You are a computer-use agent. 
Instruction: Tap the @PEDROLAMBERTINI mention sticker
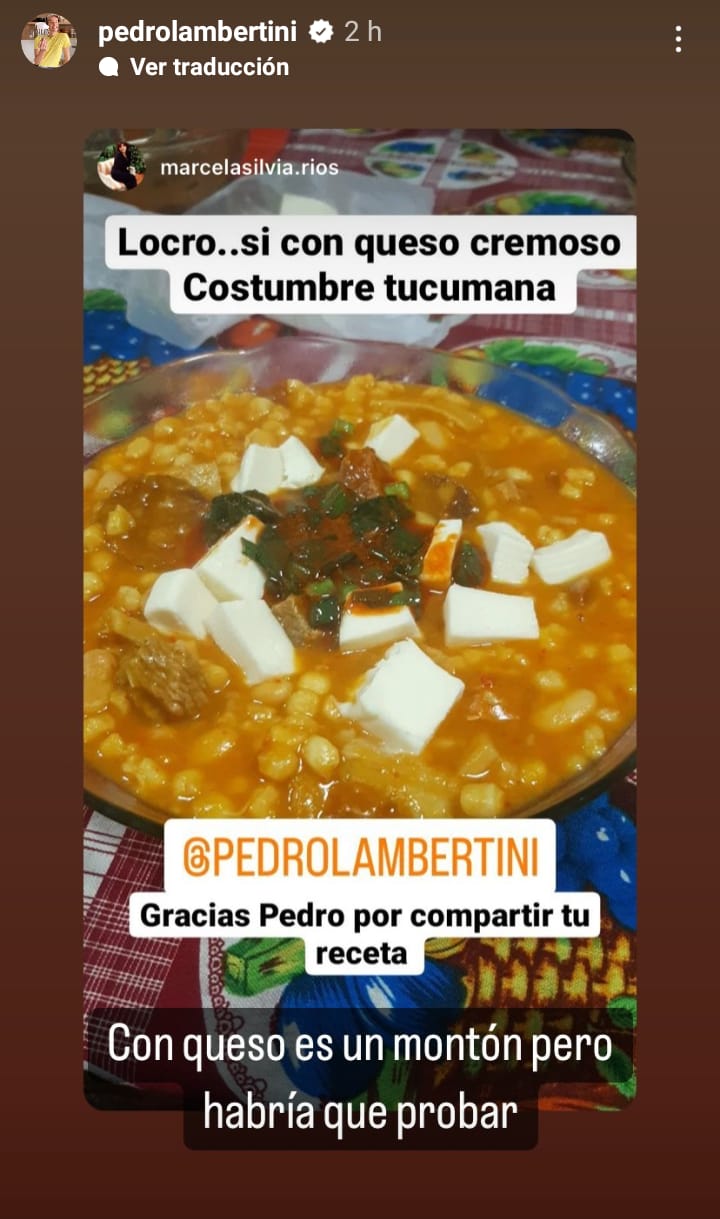point(361,859)
